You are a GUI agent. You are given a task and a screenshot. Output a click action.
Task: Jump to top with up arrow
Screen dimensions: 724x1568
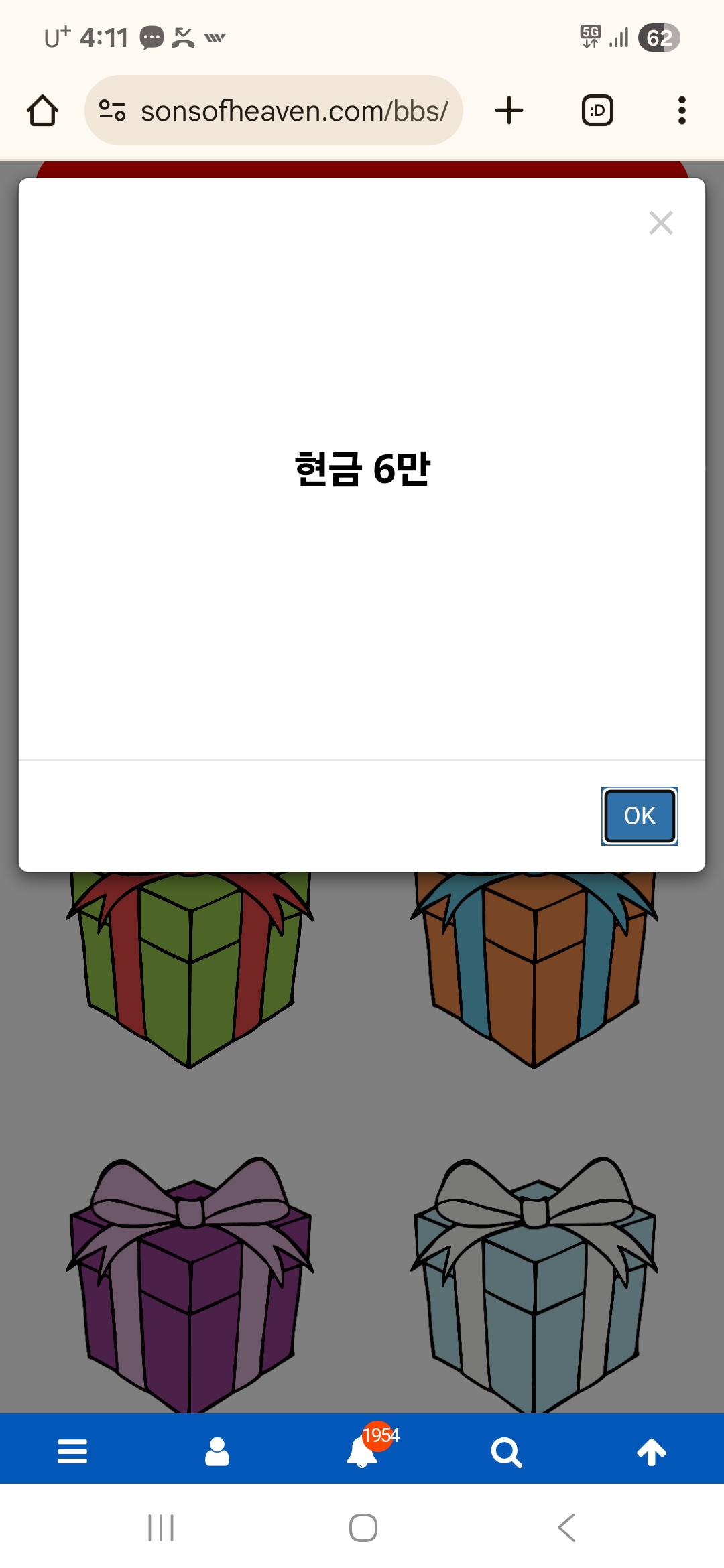(x=651, y=1451)
